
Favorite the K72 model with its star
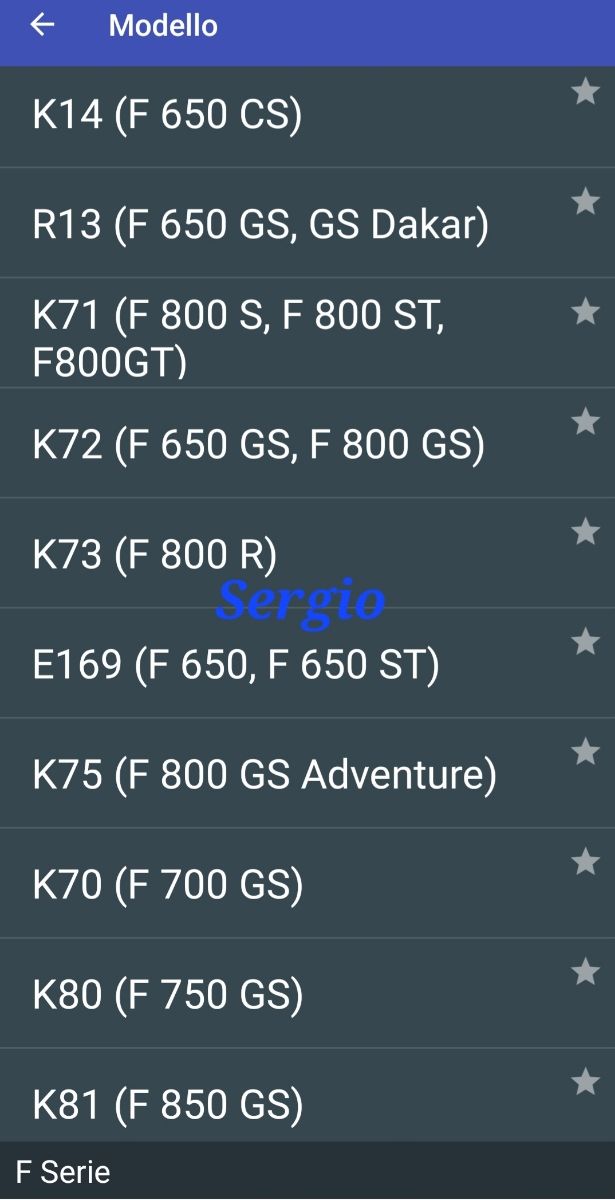click(585, 422)
